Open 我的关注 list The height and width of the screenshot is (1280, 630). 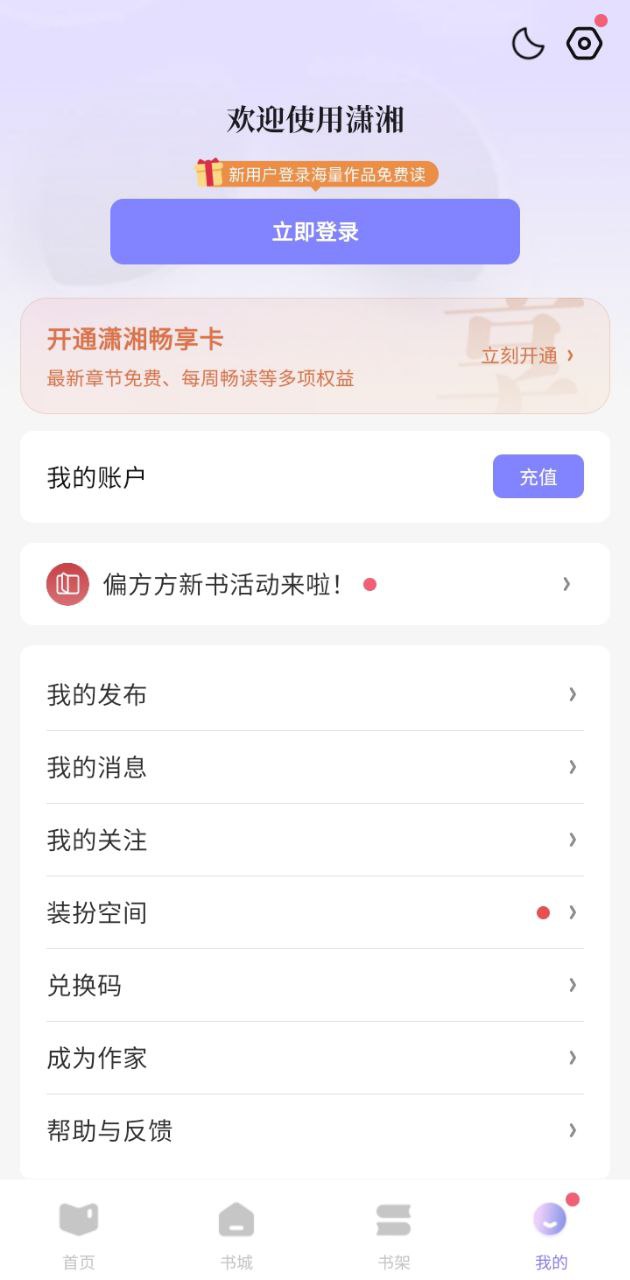pyautogui.click(x=315, y=840)
